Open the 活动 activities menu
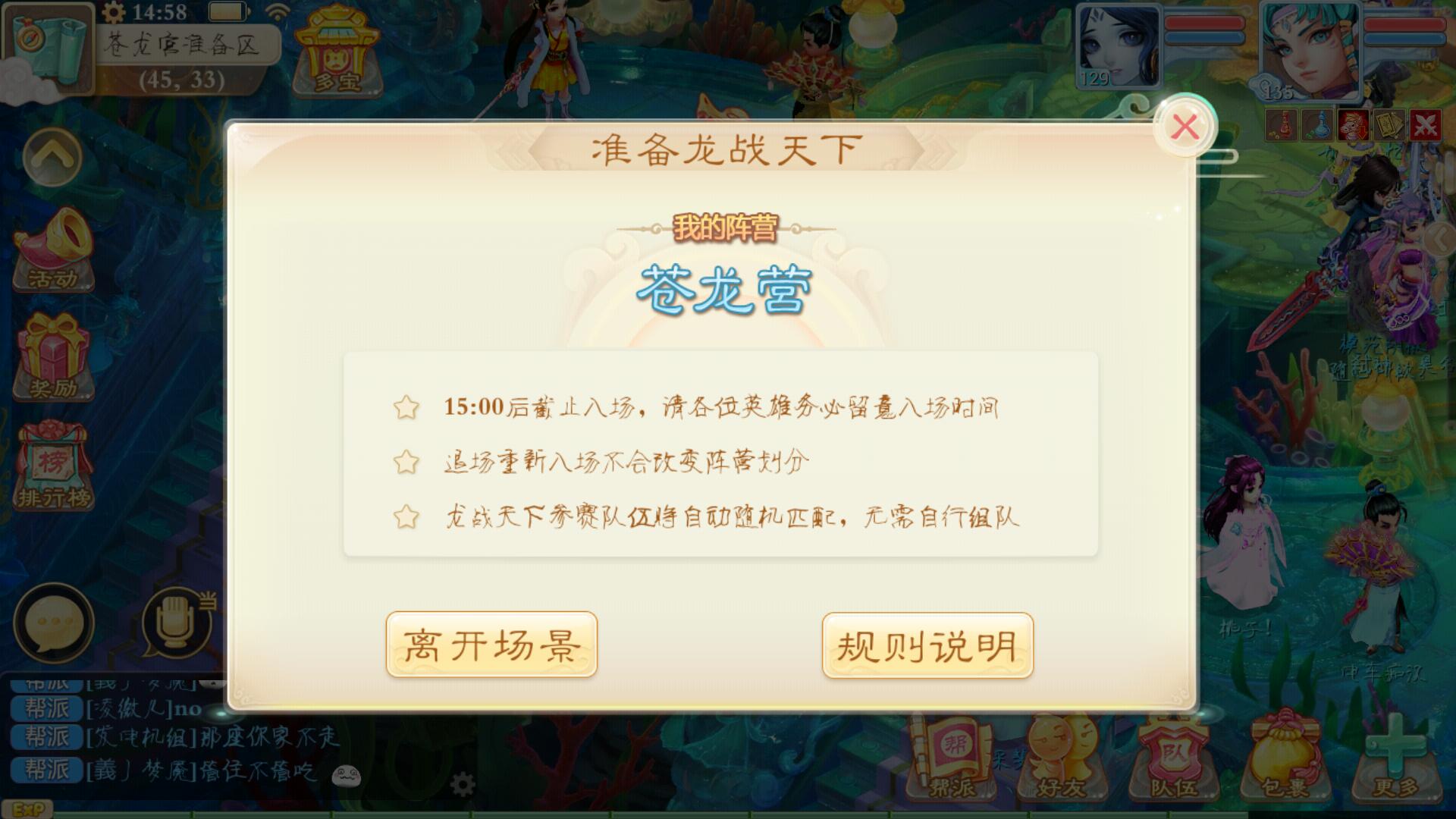Image resolution: width=1456 pixels, height=819 pixels. tap(53, 250)
